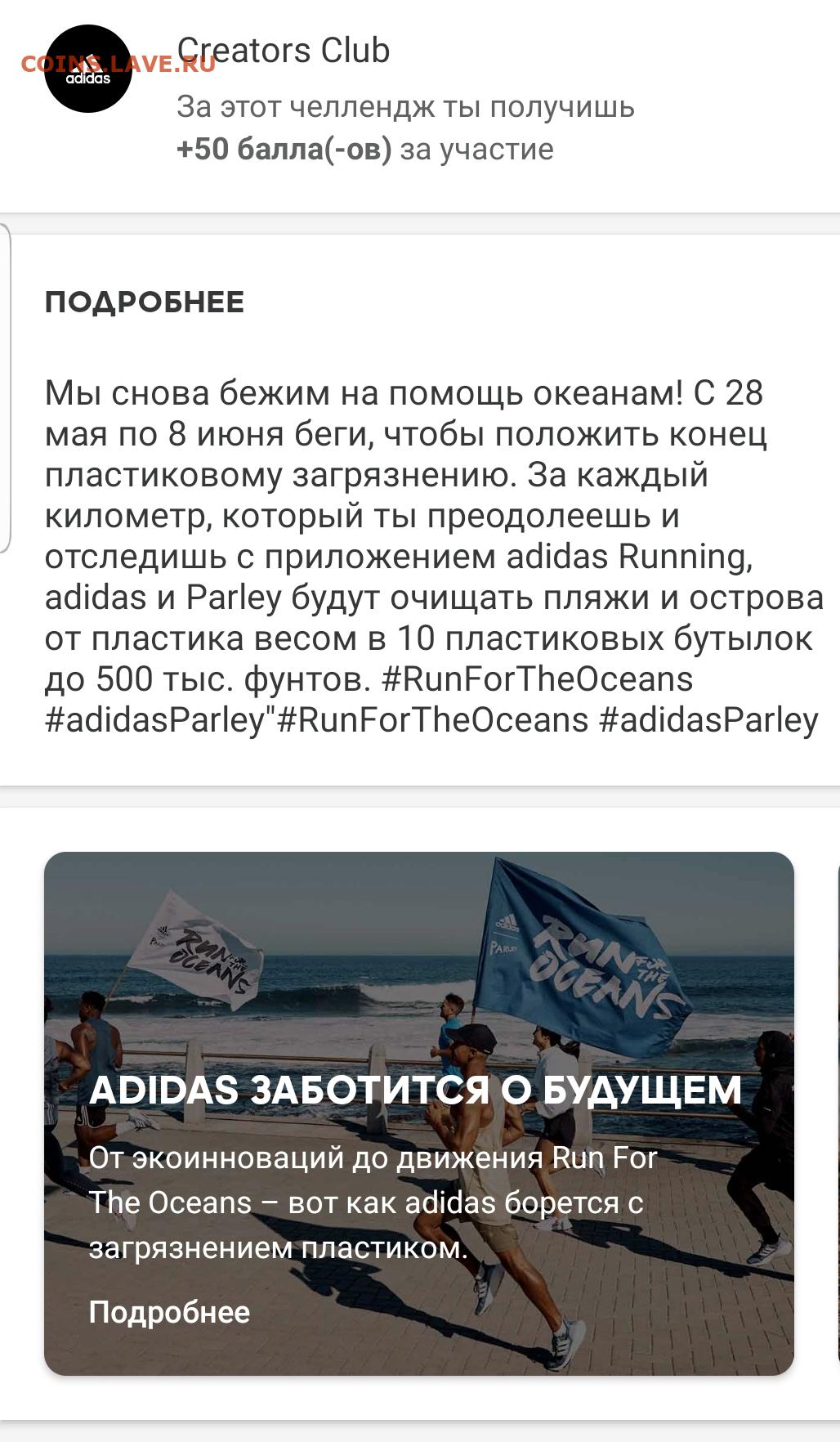
Task: Tap the 'Подробнее' link on the card
Action: tap(169, 1312)
